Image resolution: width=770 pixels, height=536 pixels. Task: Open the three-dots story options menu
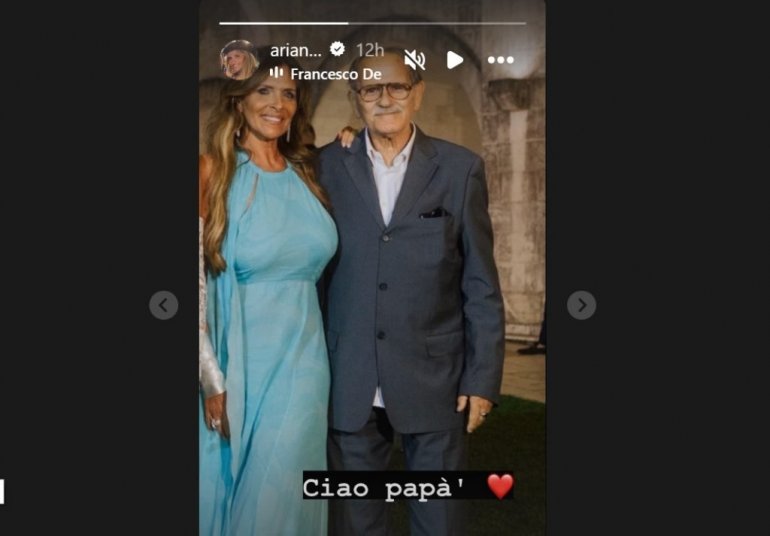tap(500, 60)
